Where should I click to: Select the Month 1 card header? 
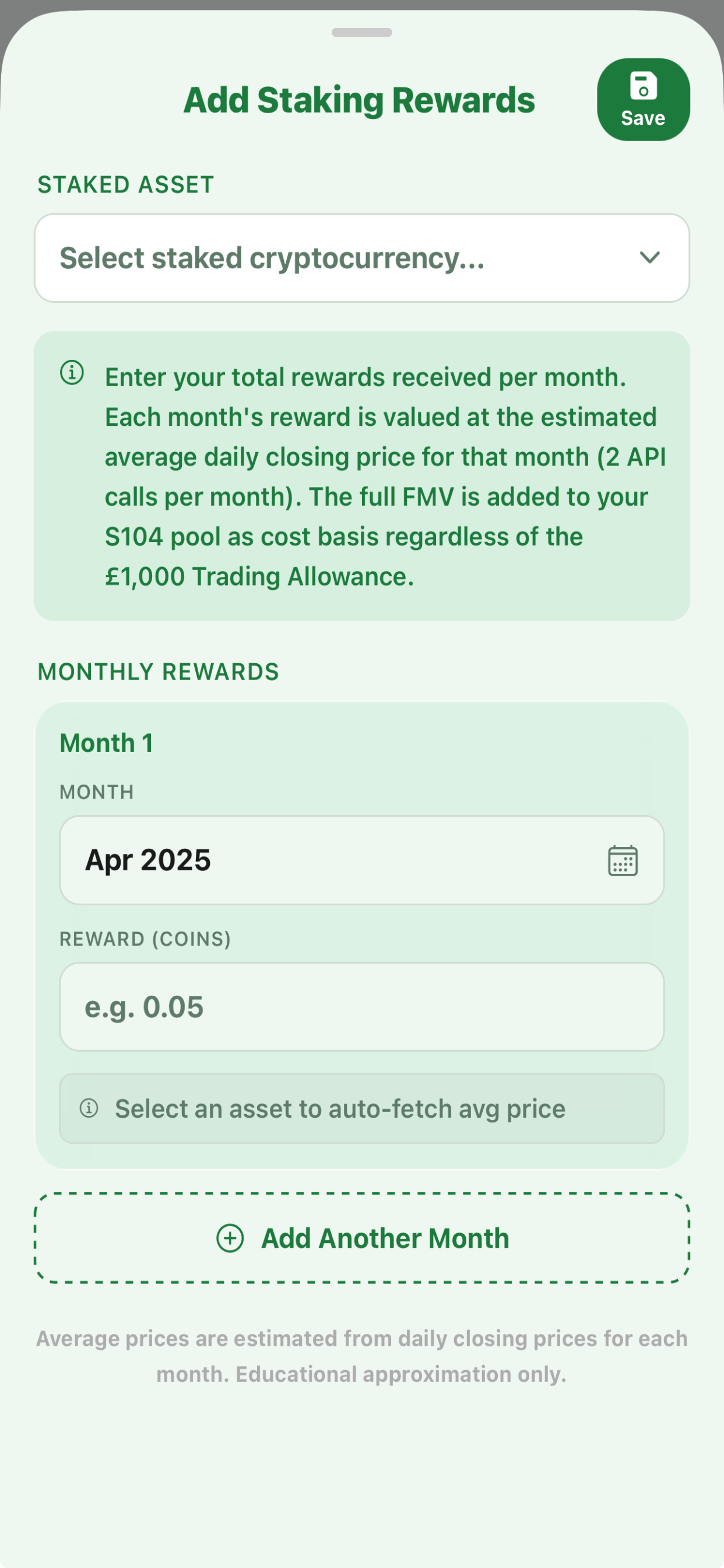[x=107, y=741]
